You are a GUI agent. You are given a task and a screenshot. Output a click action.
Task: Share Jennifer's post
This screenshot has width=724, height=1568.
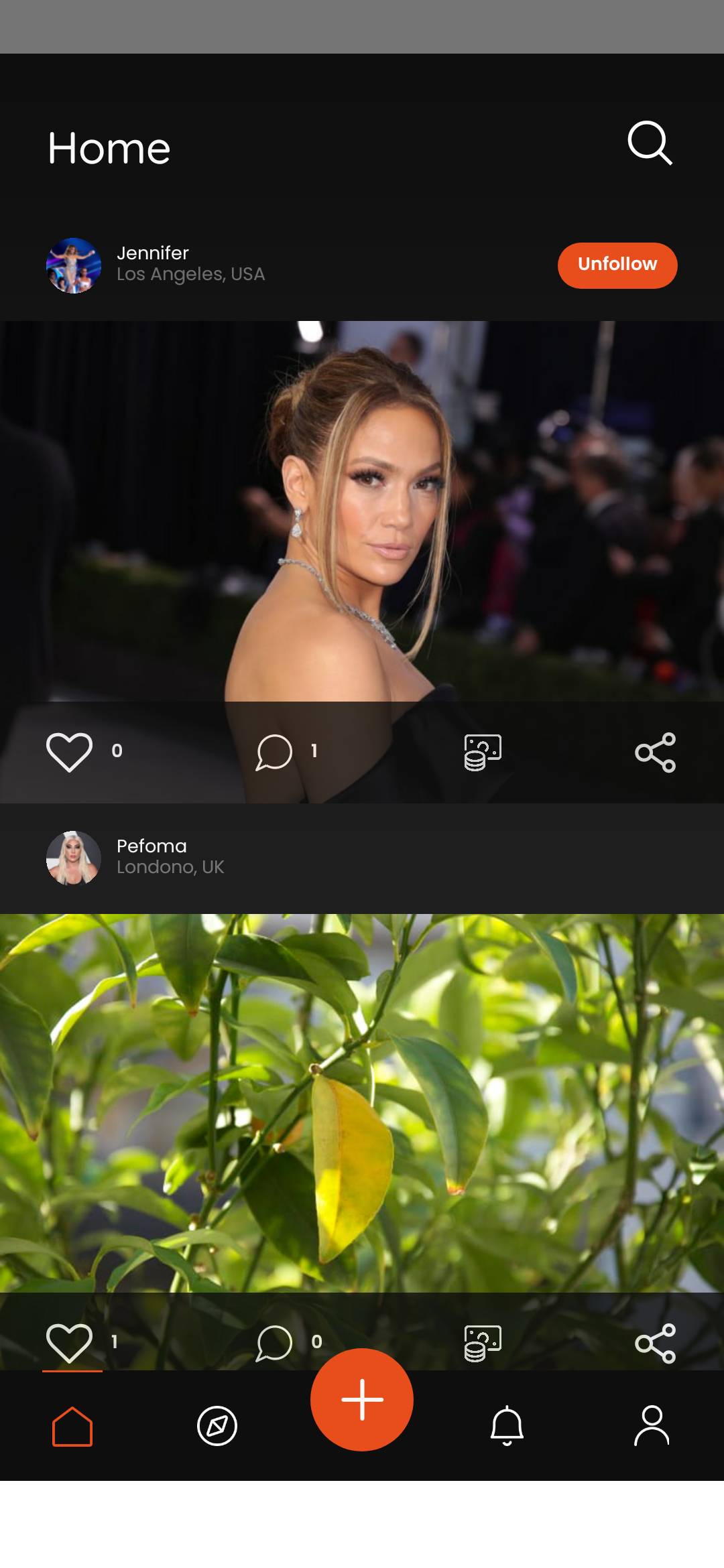[655, 752]
